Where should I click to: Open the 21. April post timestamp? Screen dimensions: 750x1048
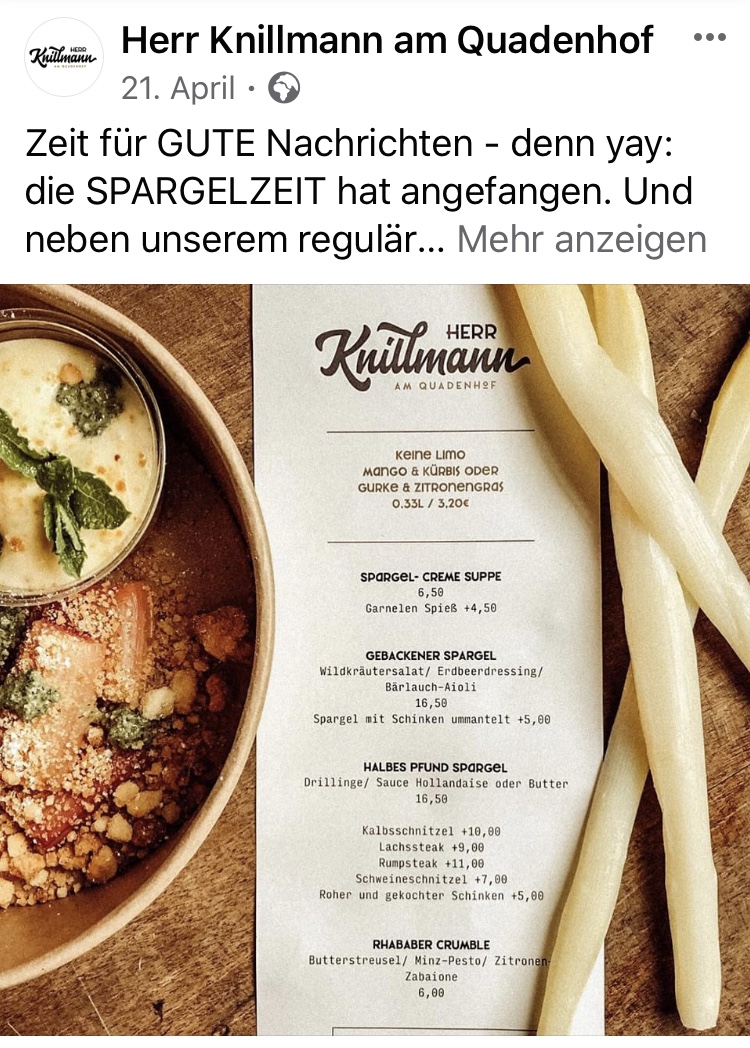pyautogui.click(x=178, y=88)
